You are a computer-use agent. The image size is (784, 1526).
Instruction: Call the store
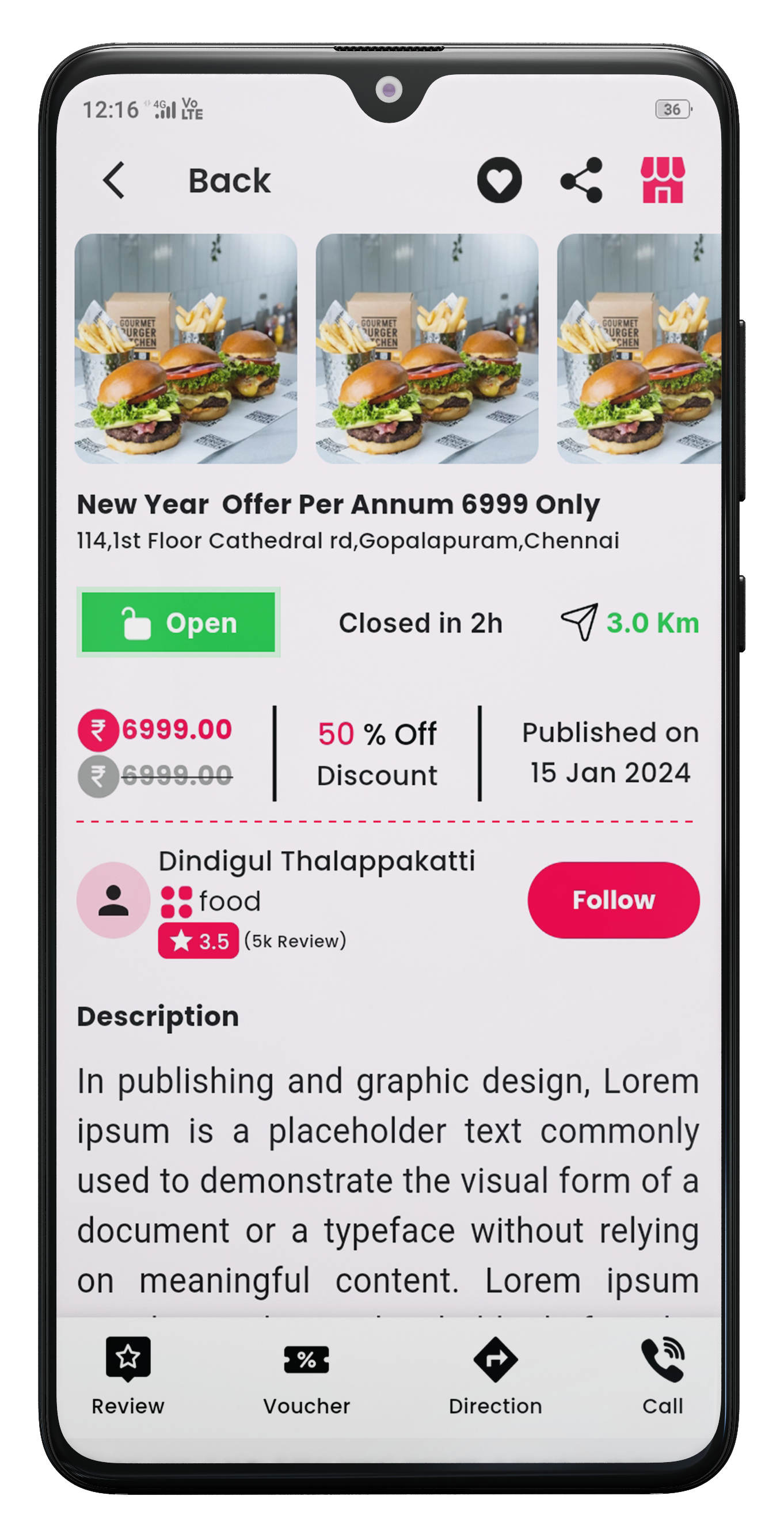[x=663, y=1375]
